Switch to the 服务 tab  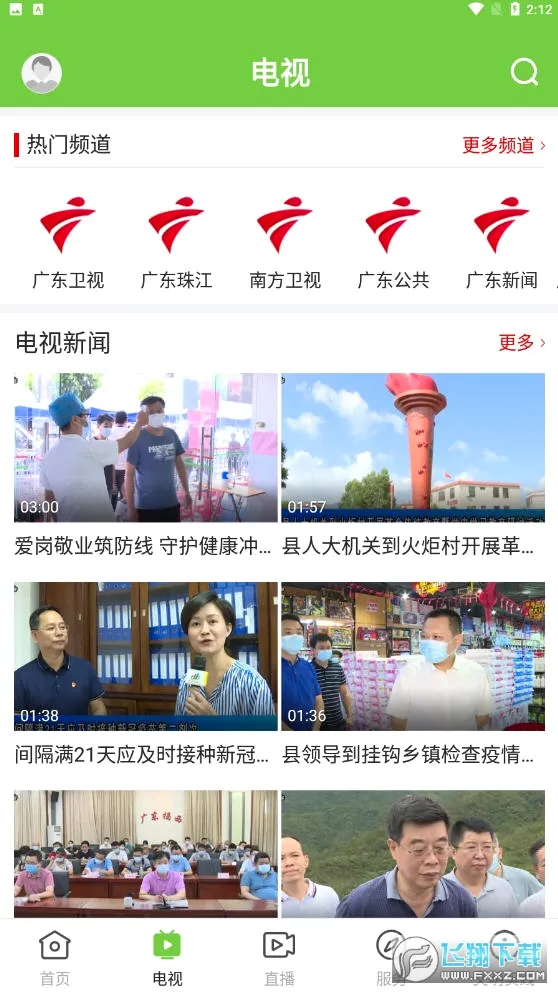[390, 958]
